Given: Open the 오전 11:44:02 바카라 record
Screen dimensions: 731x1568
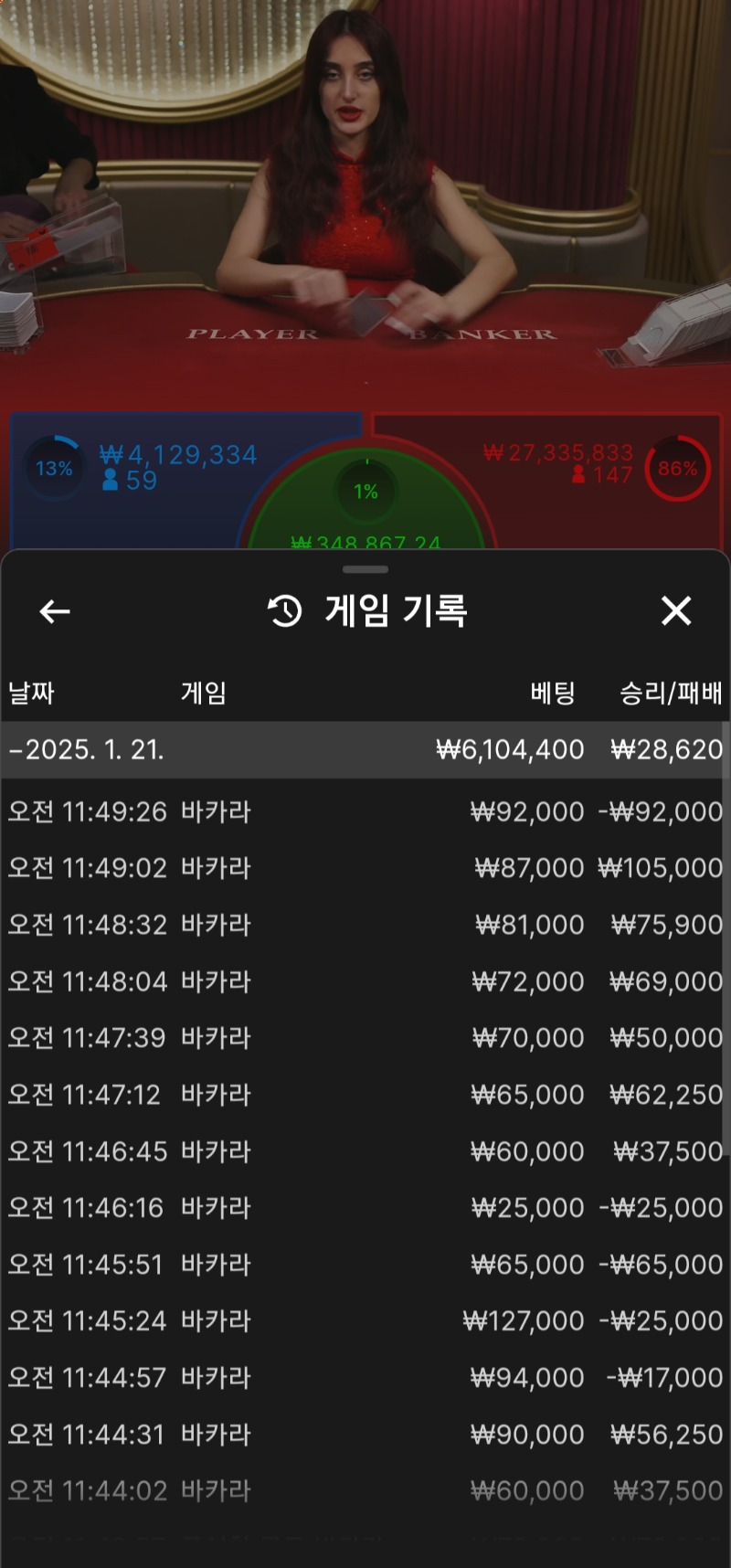Looking at the screenshot, I should point(365,1491).
